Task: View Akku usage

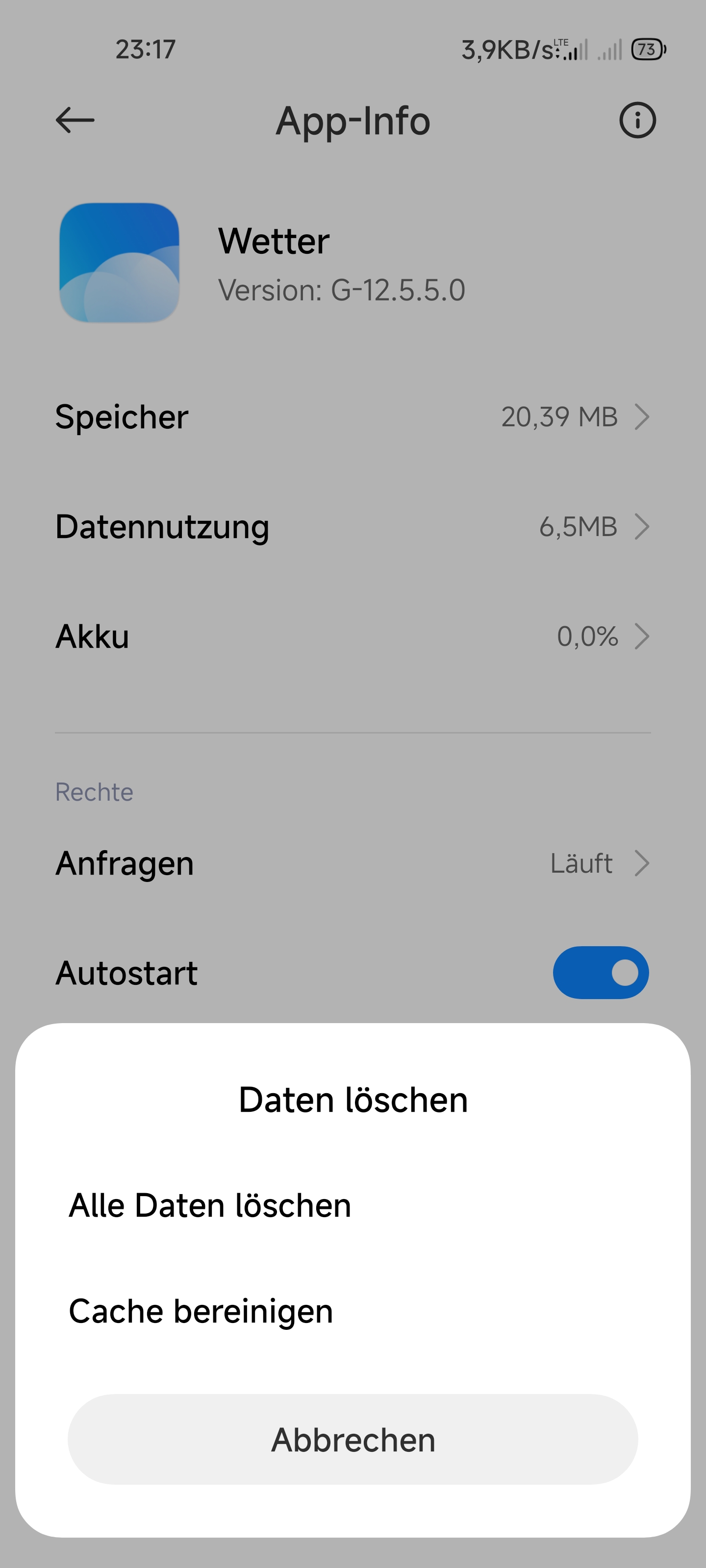Action: [353, 636]
